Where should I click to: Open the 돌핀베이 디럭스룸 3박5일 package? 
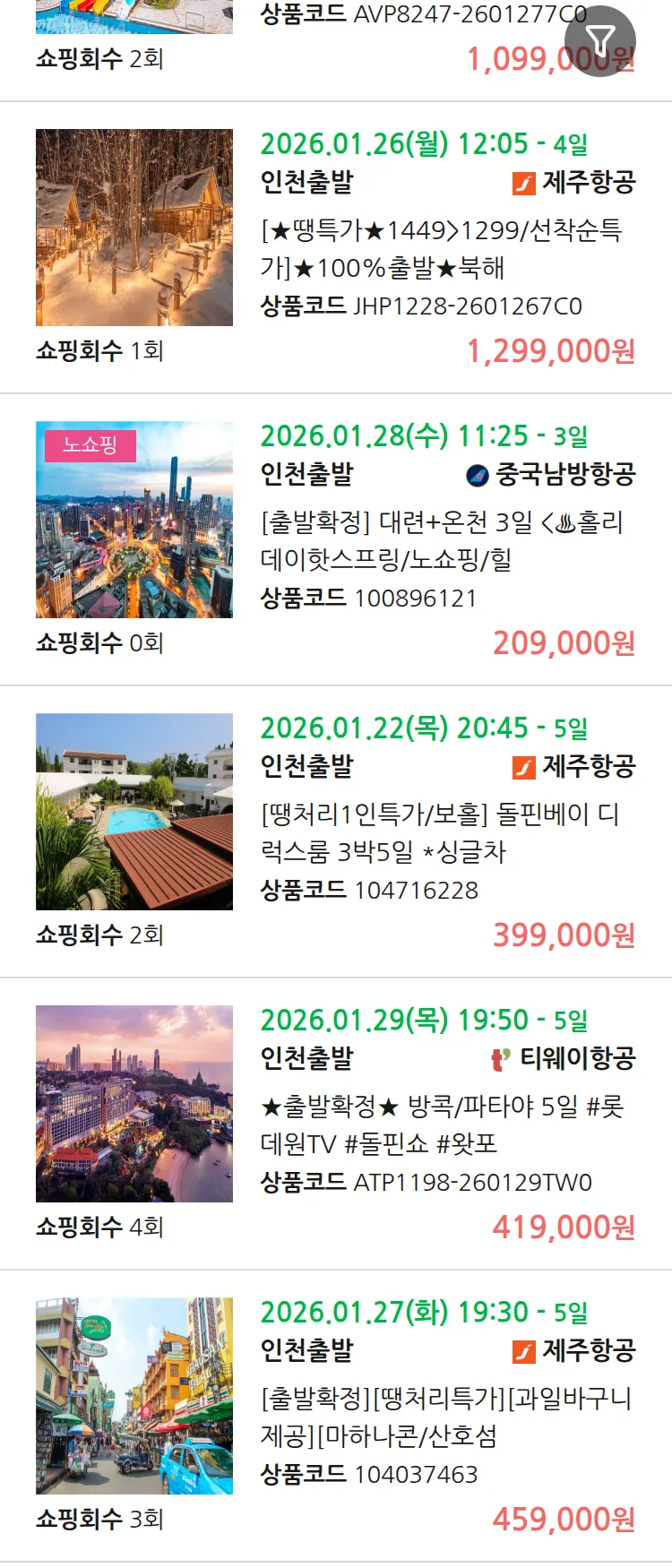[441, 832]
